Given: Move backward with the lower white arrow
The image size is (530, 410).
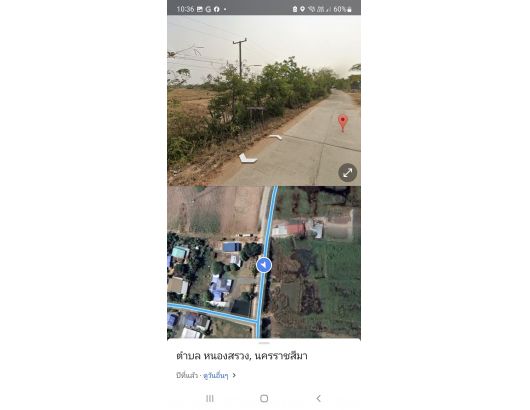Looking at the screenshot, I should click(x=248, y=158).
